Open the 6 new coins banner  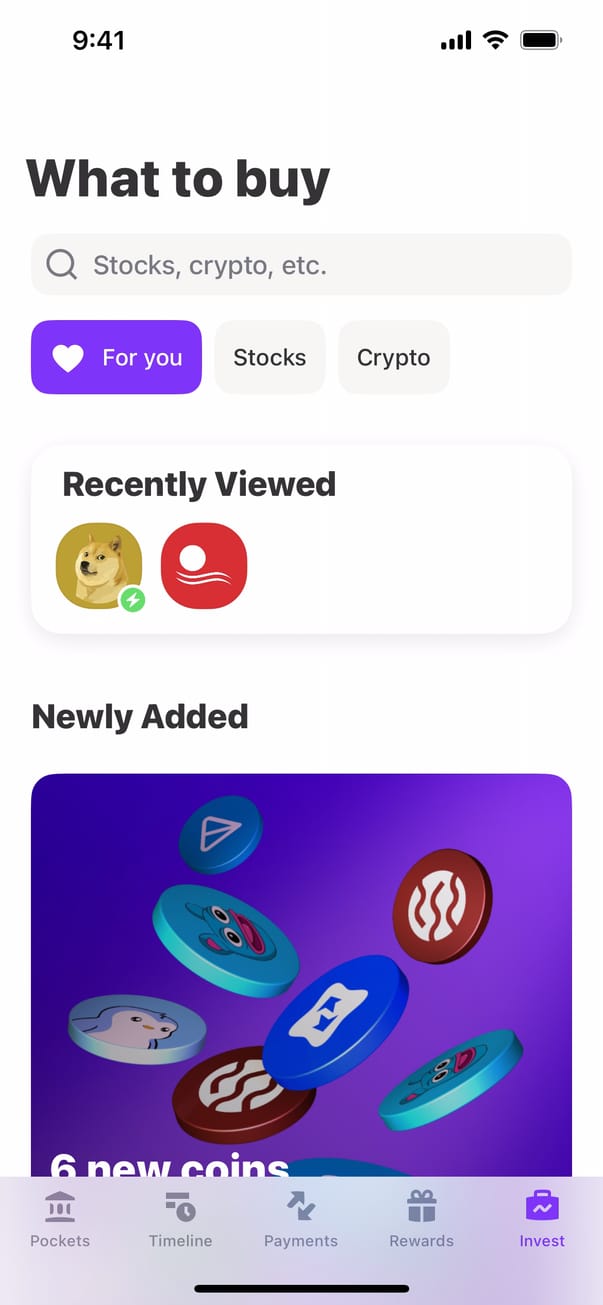pos(301,970)
